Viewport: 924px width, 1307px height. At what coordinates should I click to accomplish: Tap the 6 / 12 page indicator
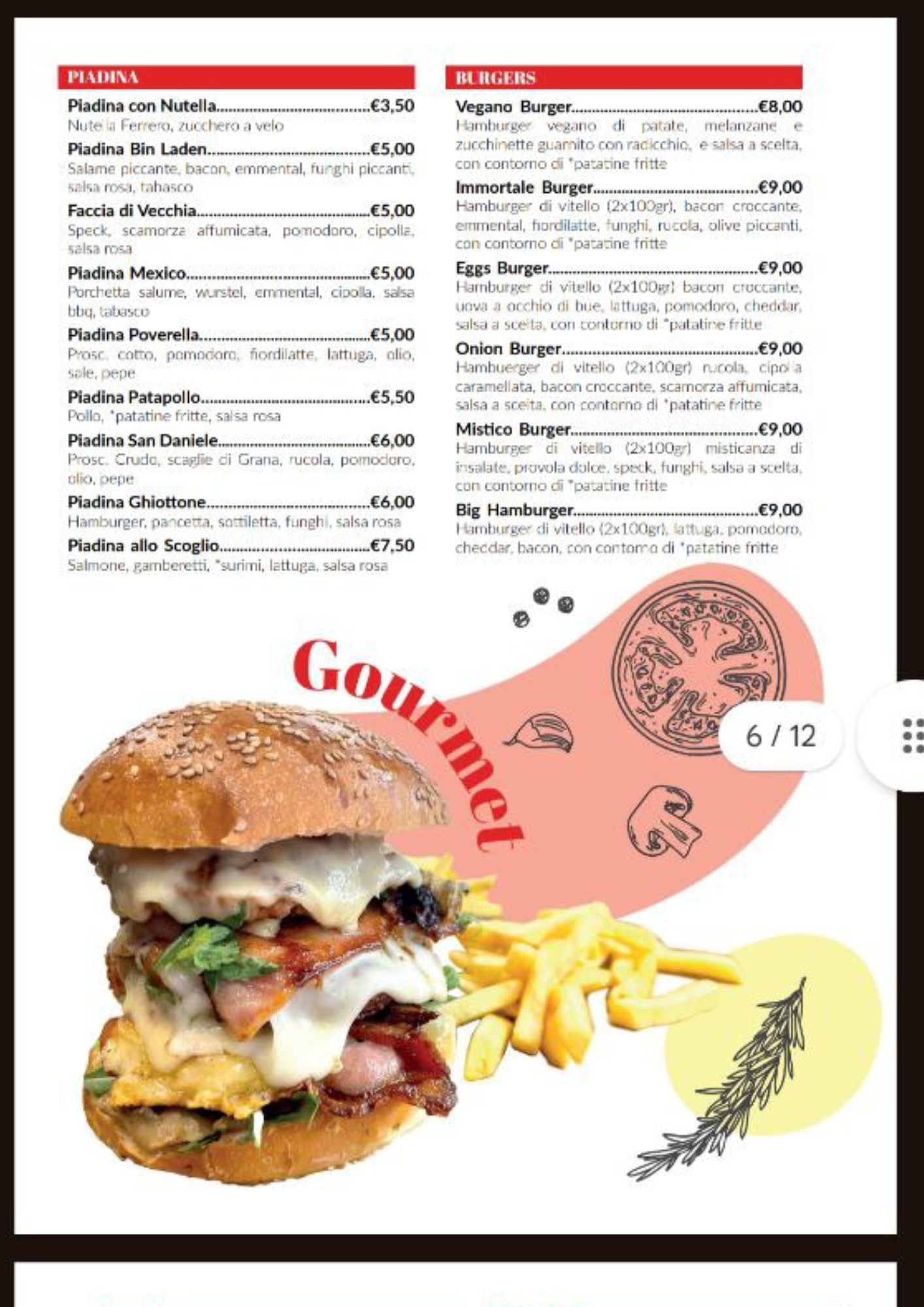tap(780, 736)
